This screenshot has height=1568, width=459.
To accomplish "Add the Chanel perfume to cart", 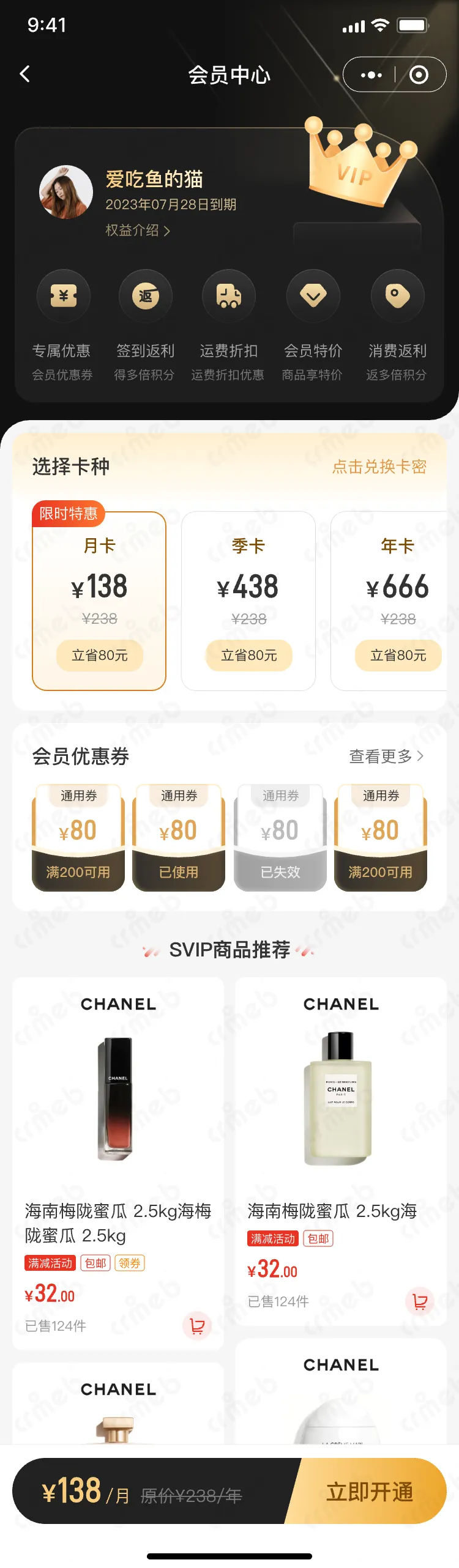I will 420,1301.
